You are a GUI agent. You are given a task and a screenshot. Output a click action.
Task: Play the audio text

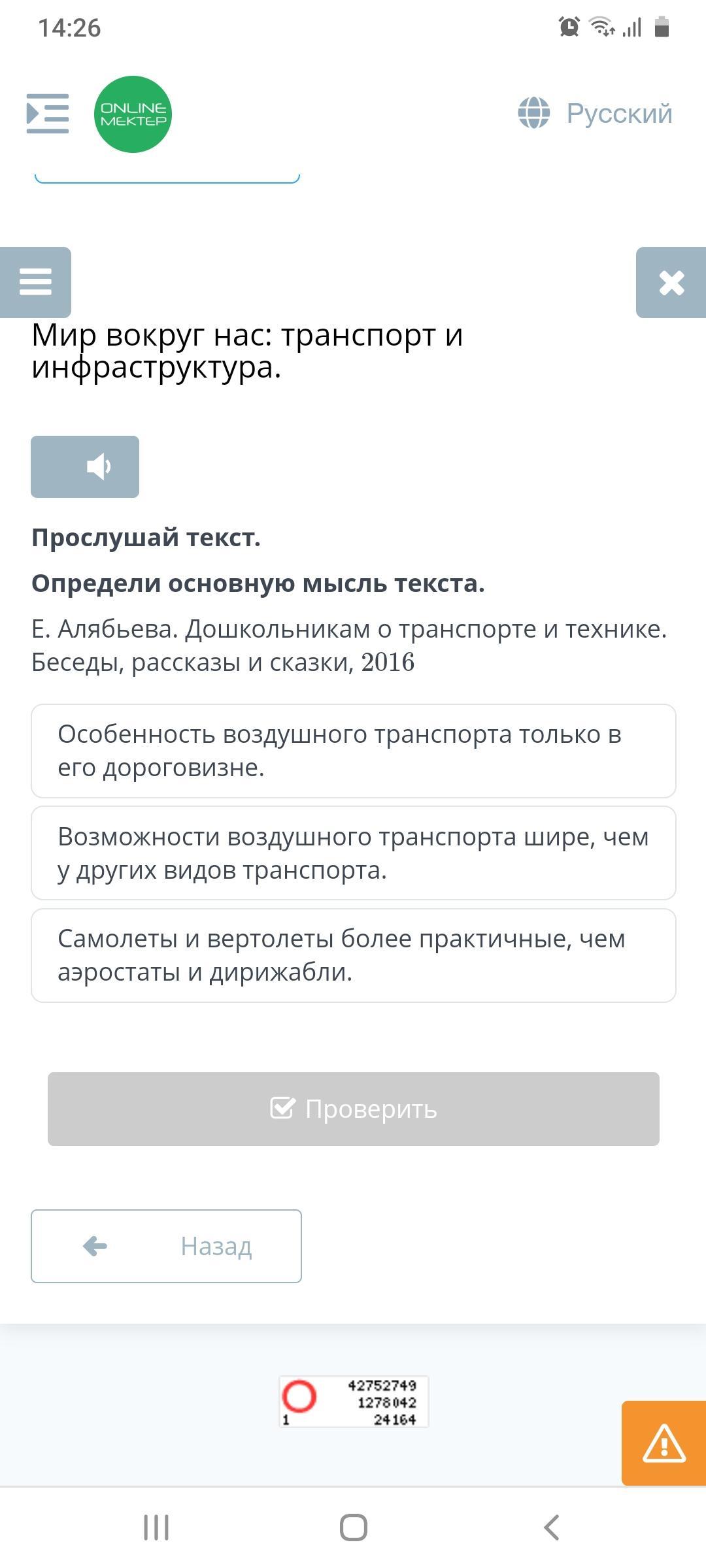tap(85, 466)
